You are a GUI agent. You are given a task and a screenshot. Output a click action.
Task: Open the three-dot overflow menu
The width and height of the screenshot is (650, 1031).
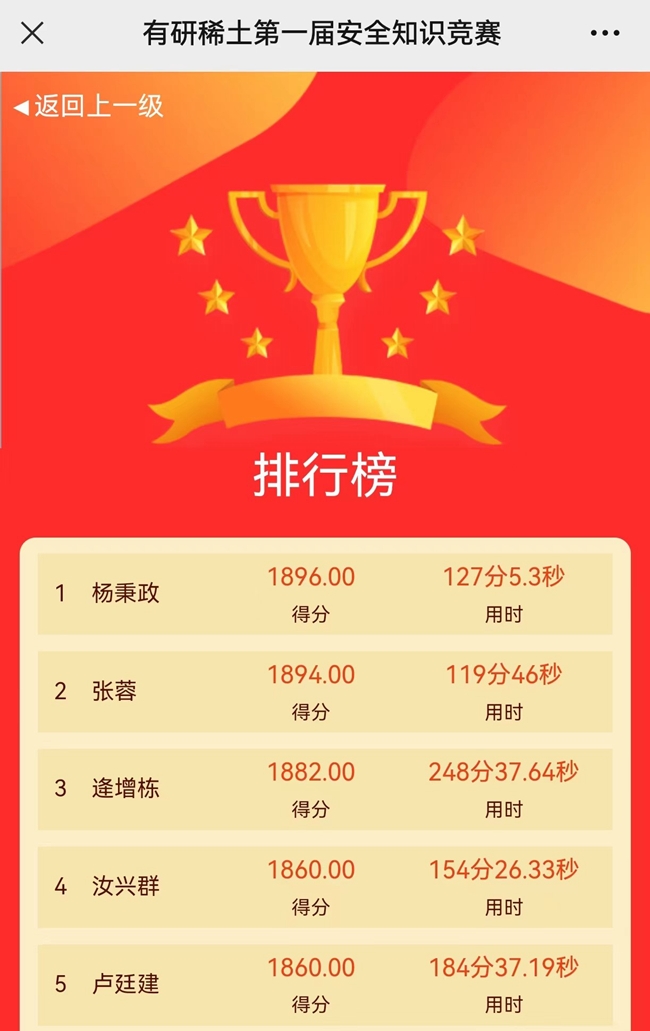pyautogui.click(x=605, y=34)
